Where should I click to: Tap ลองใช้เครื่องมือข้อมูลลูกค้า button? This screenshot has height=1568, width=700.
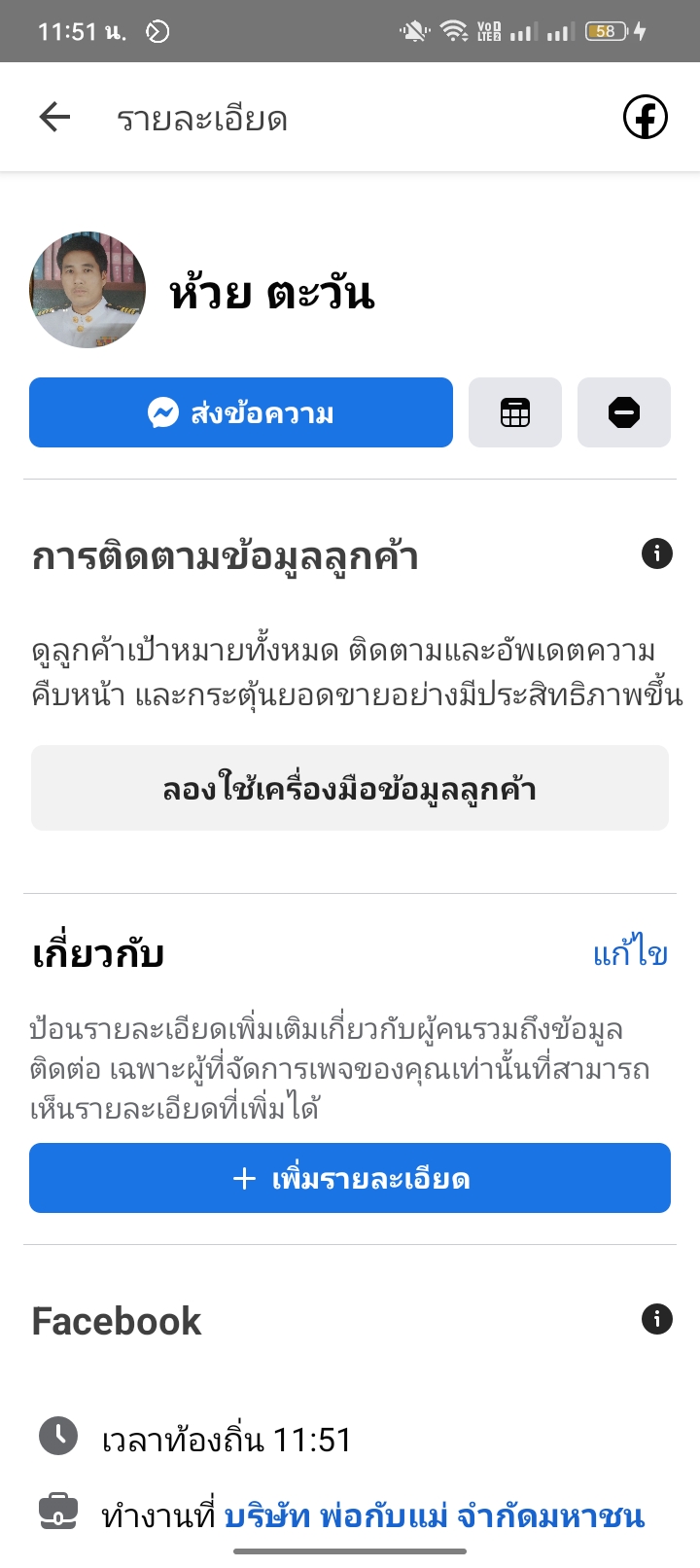tap(350, 788)
